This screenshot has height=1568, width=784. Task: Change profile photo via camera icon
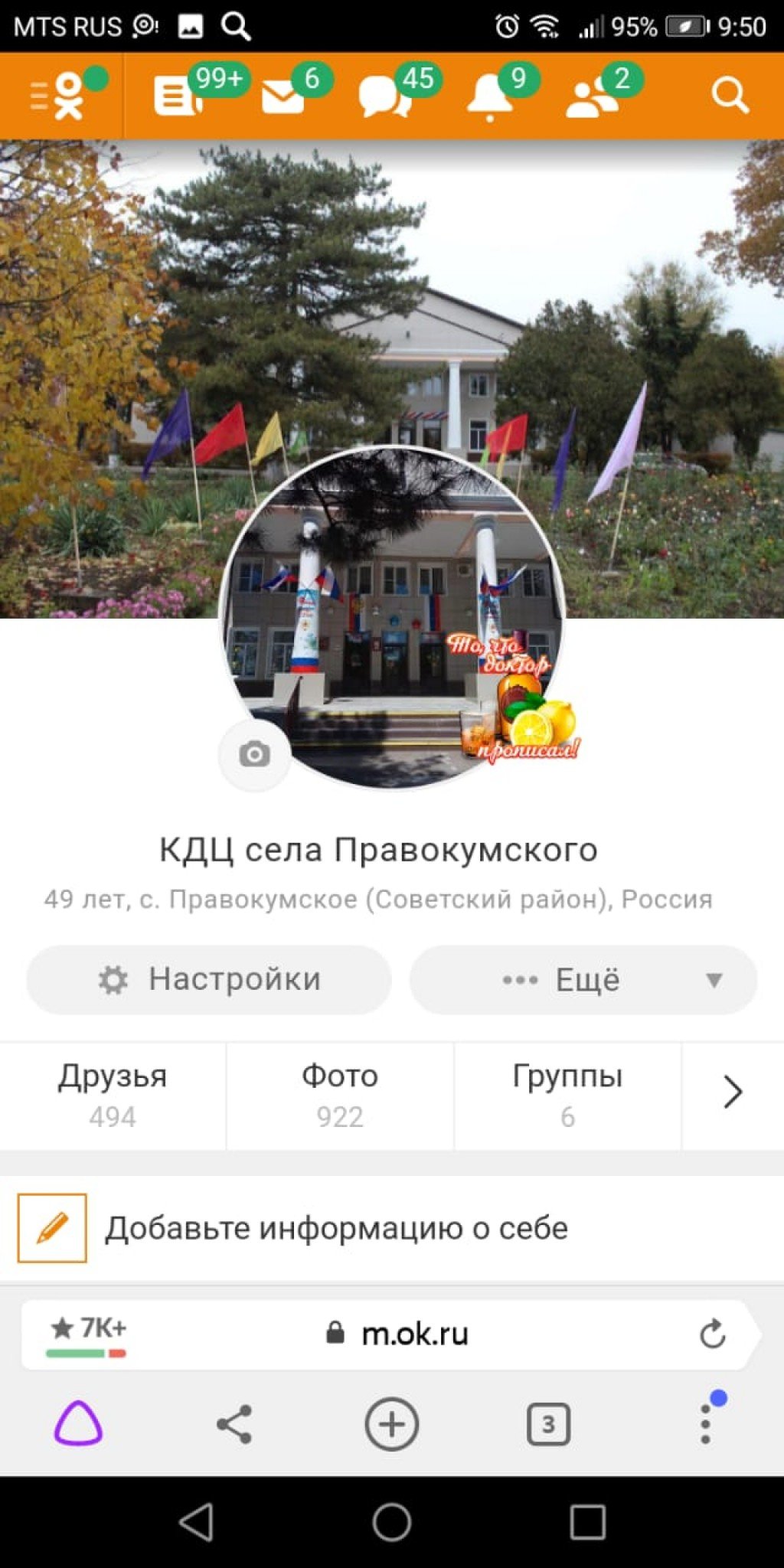point(254,755)
